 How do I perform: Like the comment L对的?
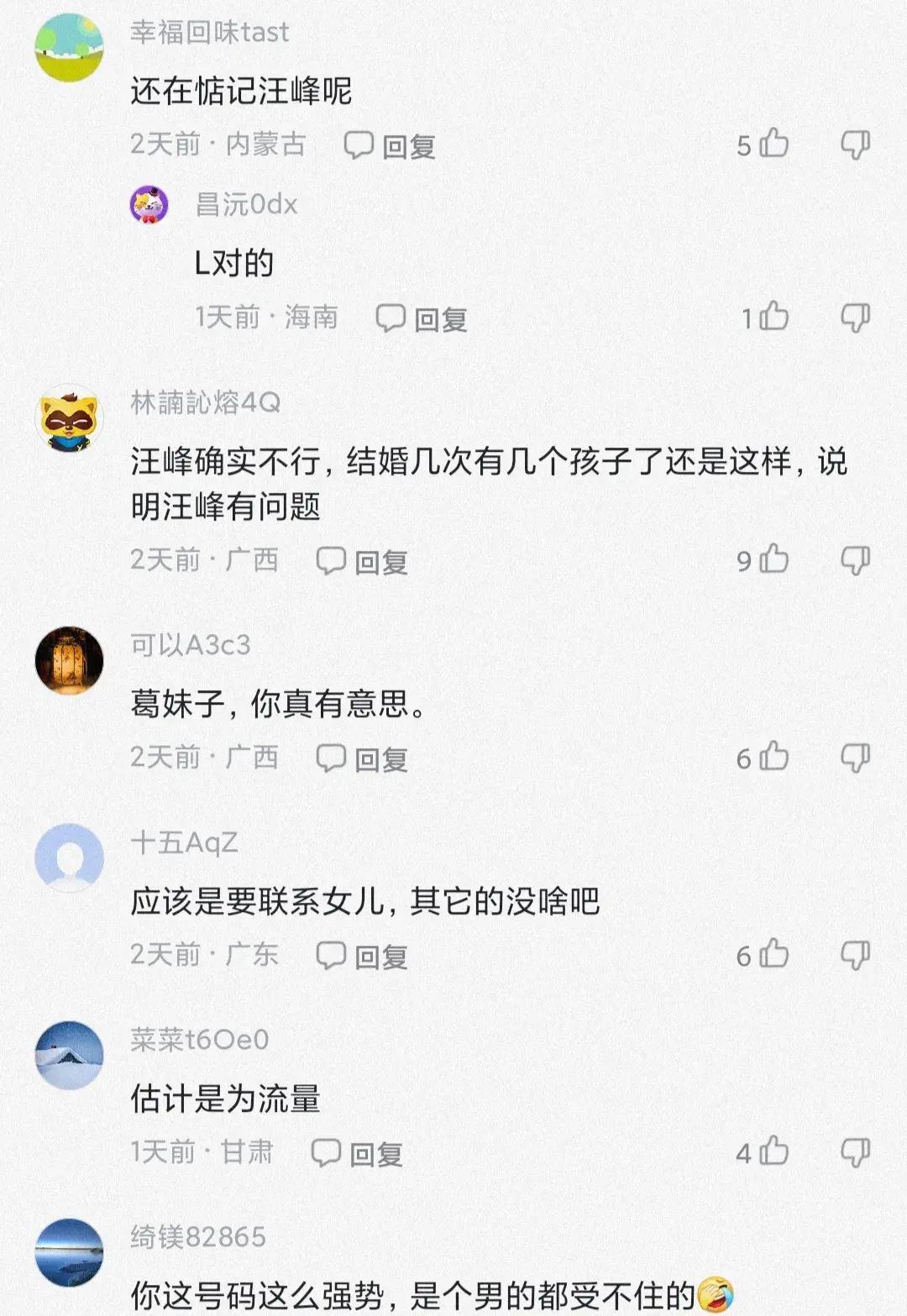[773, 317]
